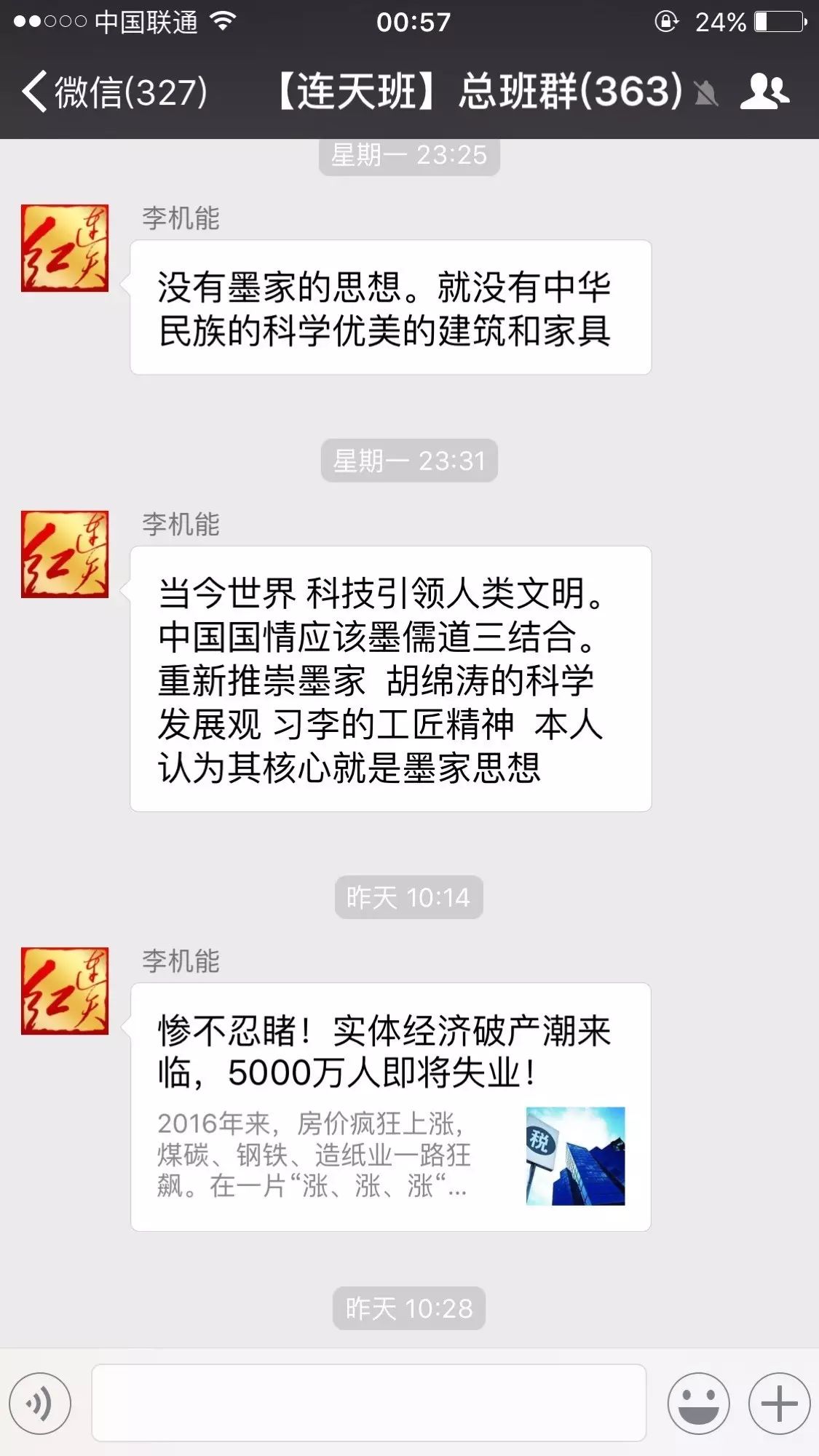Open 李机能's avatar beside the shared article
This screenshot has width=819, height=1456.
[x=65, y=991]
